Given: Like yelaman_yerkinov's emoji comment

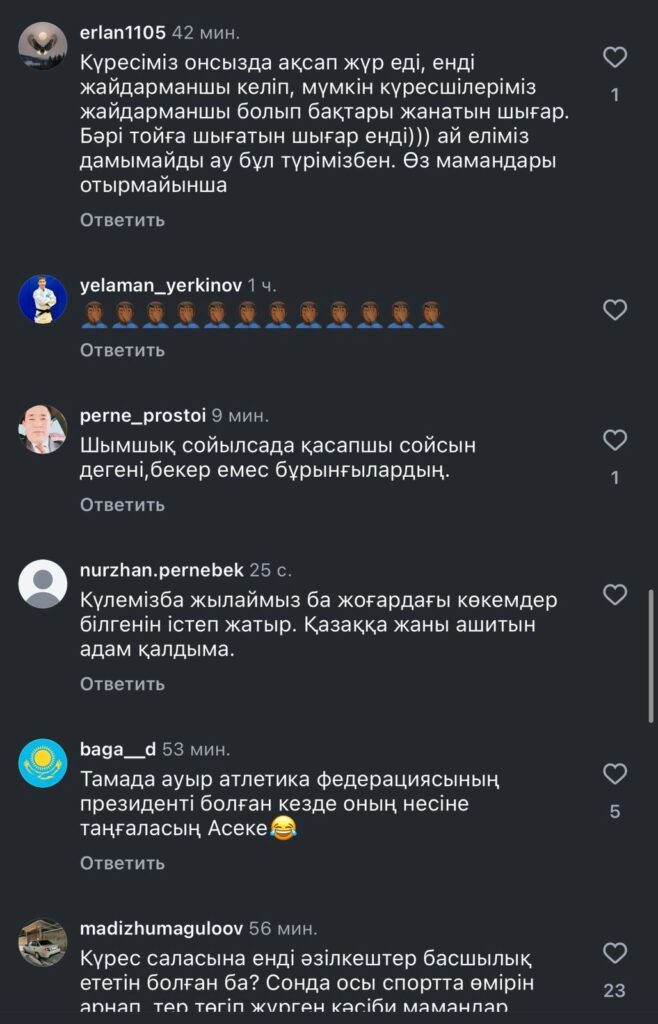Looking at the screenshot, I should click(615, 310).
